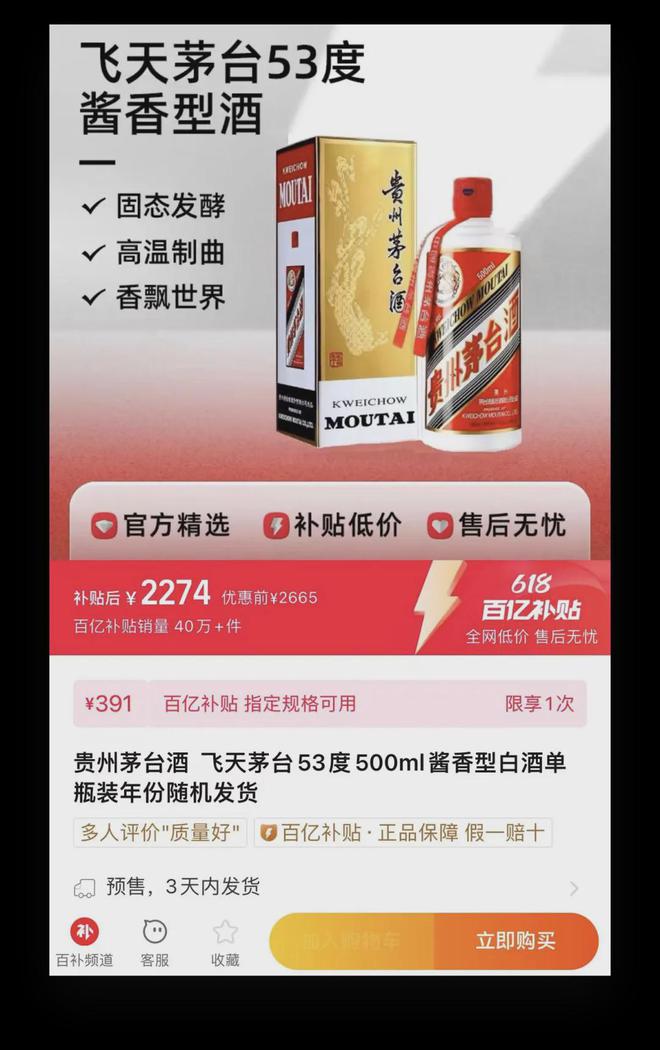Screen dimensions: 660x1050
Task: Open the 多人评价"质量好" review tag
Action: coord(160,832)
